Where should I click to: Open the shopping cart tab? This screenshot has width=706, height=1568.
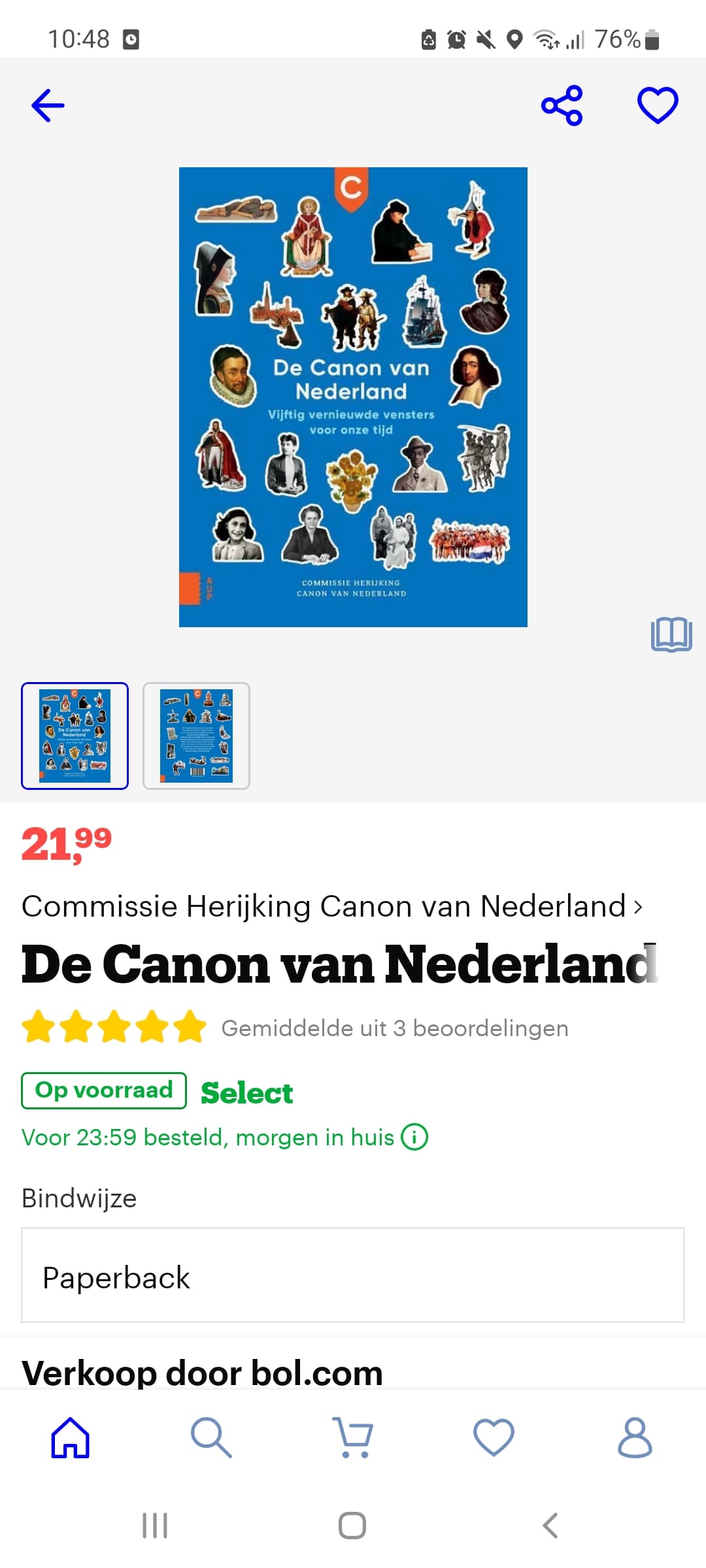coord(353,1437)
